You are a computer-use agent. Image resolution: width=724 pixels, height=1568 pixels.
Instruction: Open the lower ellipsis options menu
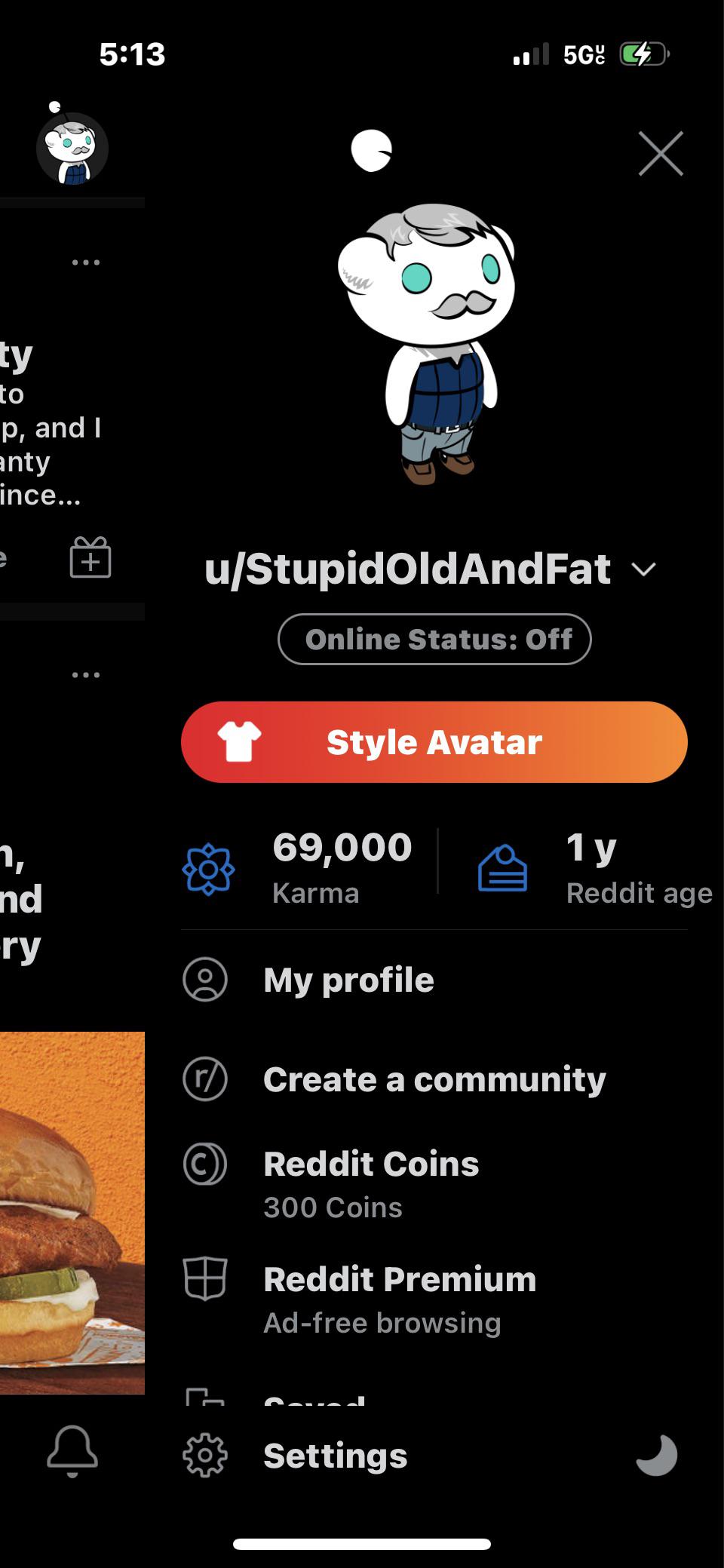point(84,674)
